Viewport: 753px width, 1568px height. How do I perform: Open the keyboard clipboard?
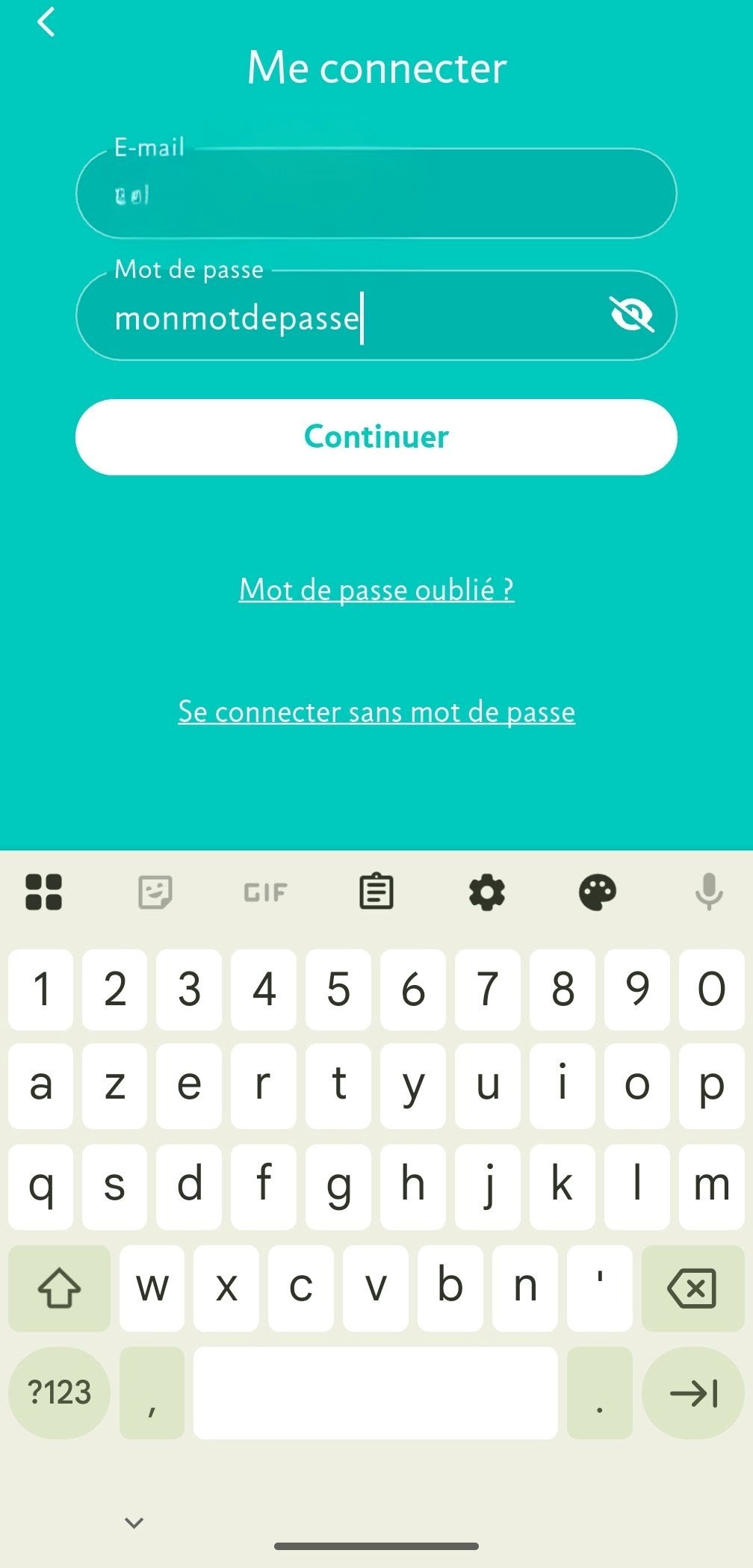[x=376, y=892]
